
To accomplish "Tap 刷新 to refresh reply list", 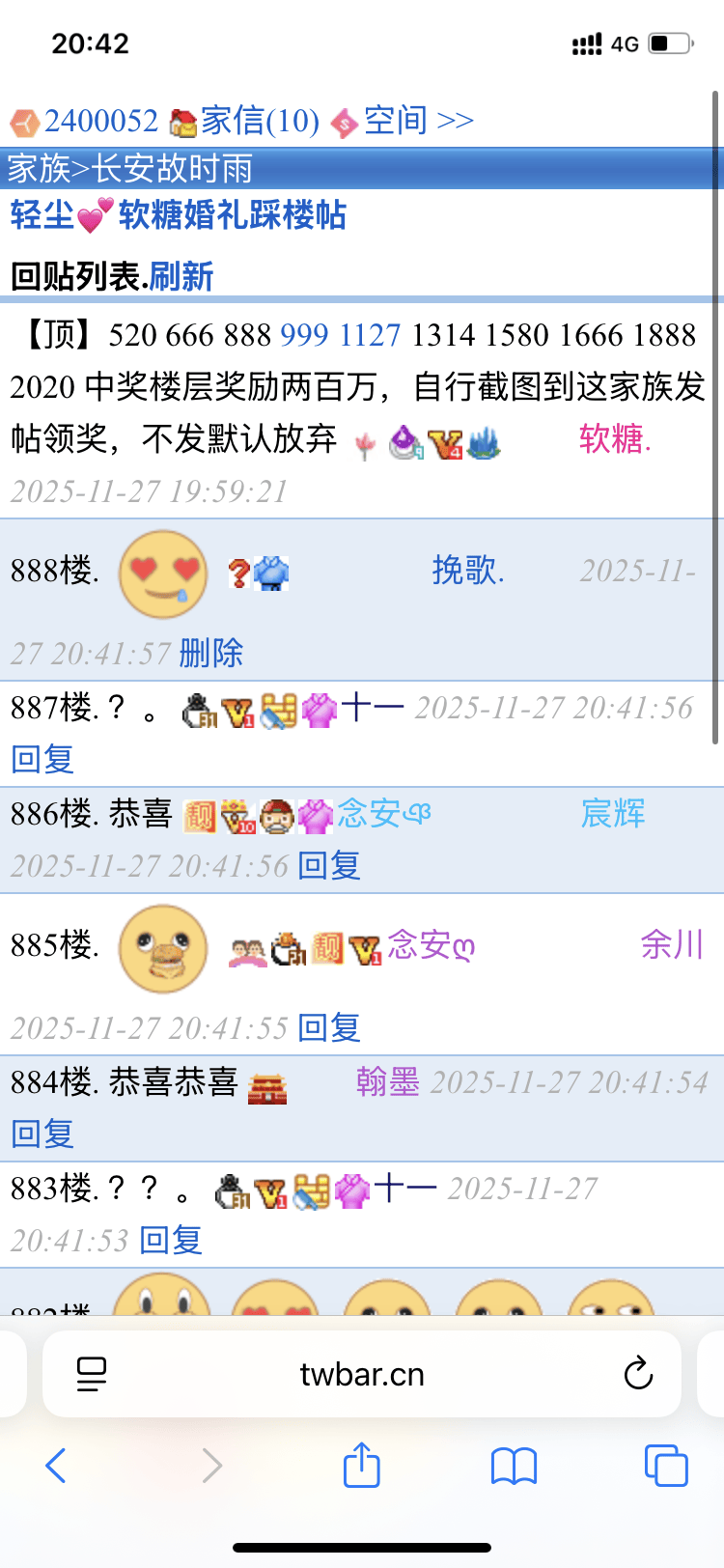I will [181, 277].
